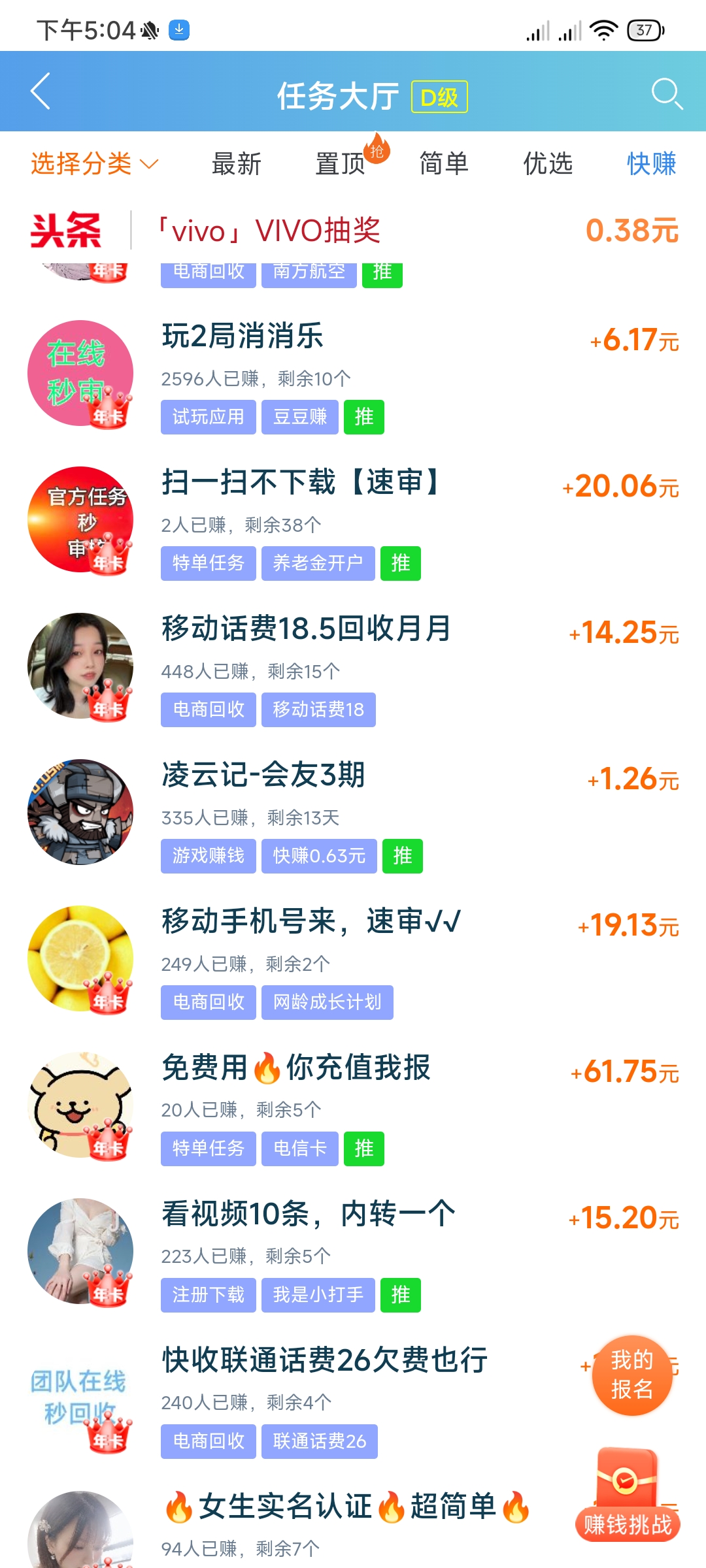The width and height of the screenshot is (706, 1568).
Task: Select the 简单 tab
Action: coord(444,163)
